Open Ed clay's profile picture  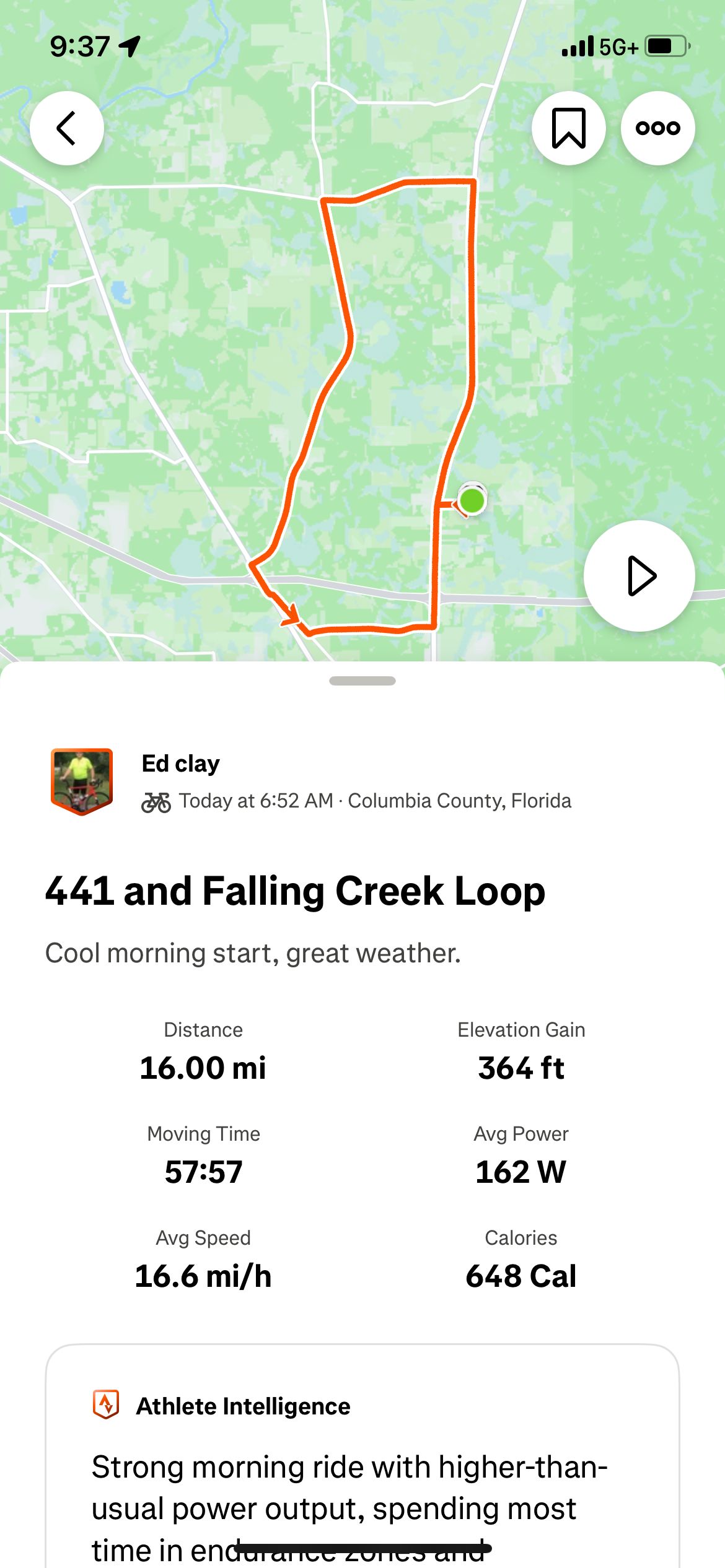pos(82,782)
